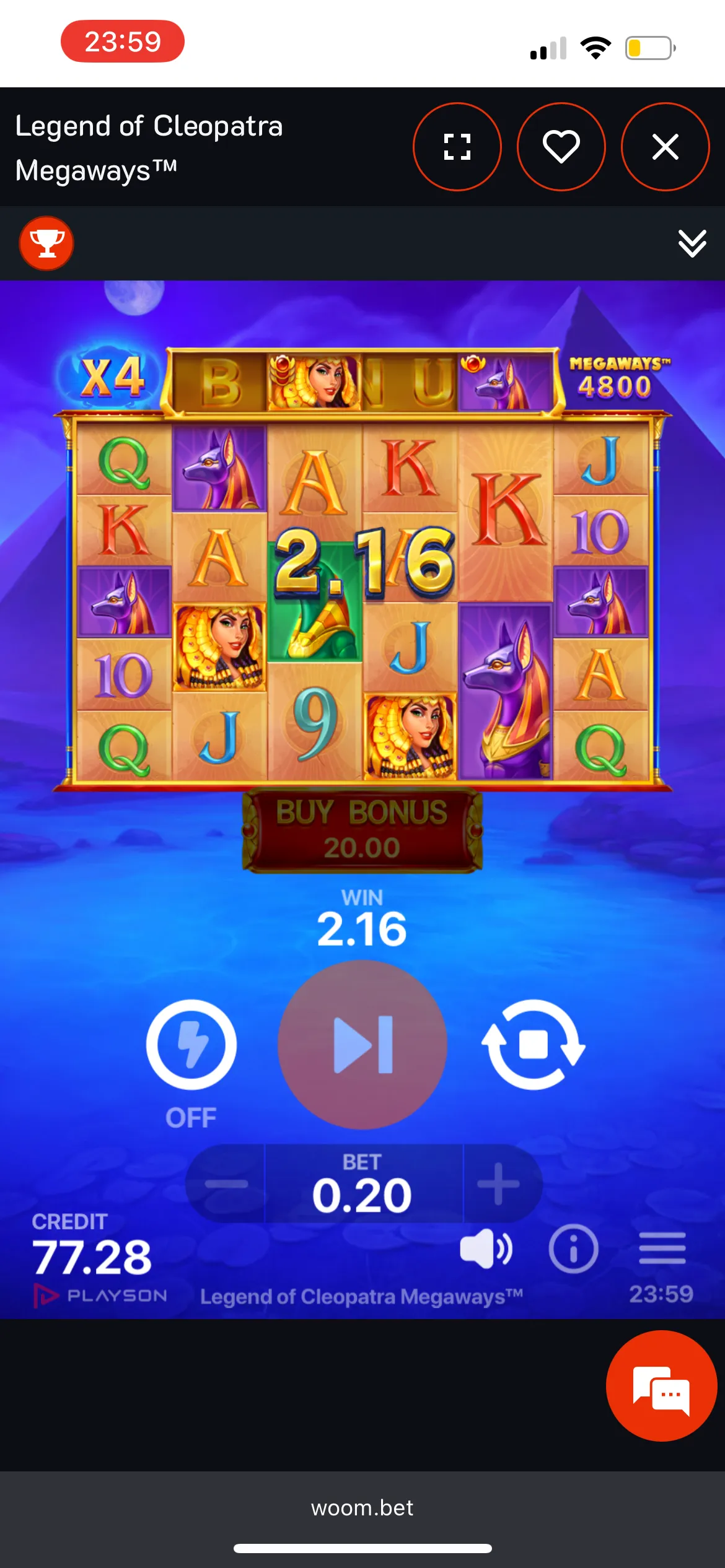The height and width of the screenshot is (1568, 725).
Task: Tap the Buy Bonus 20.00 button
Action: point(362,830)
